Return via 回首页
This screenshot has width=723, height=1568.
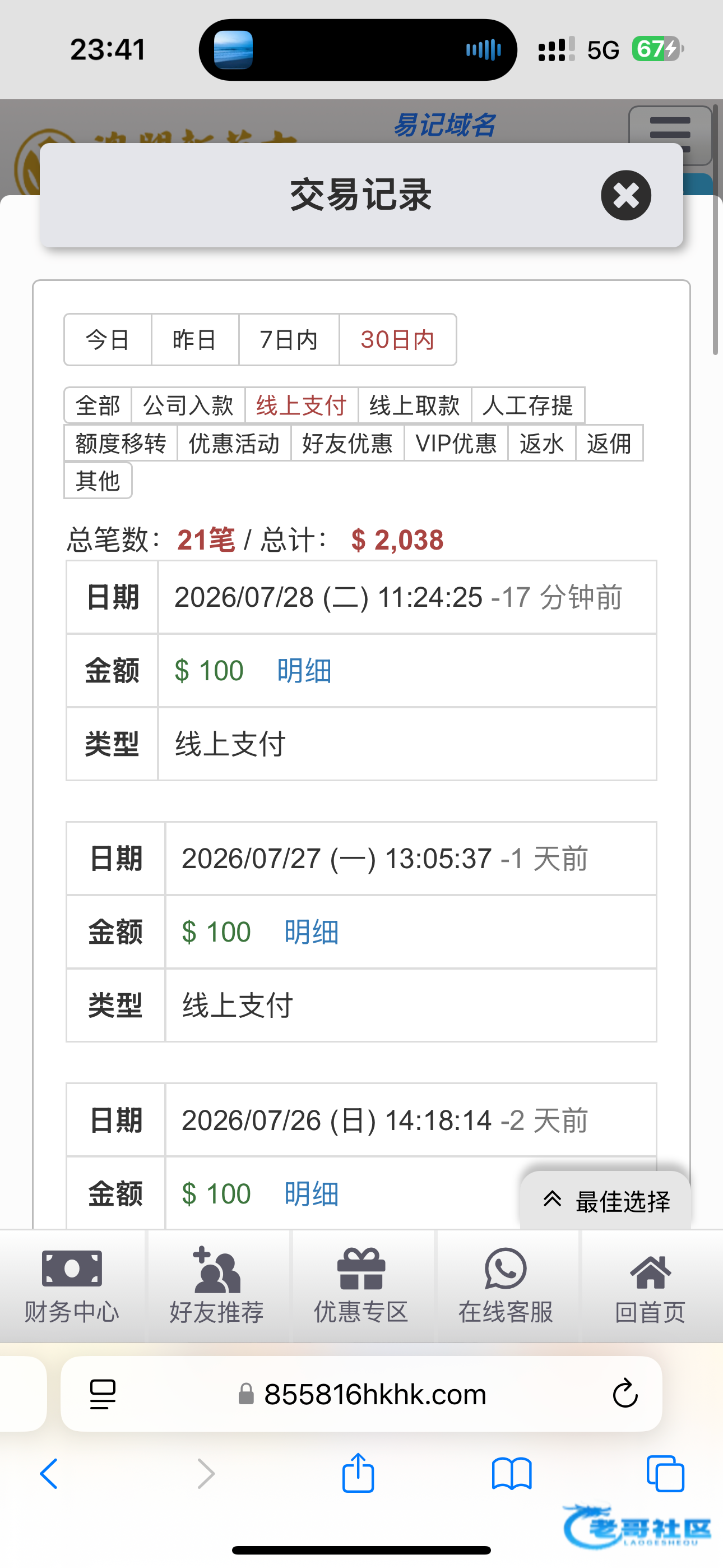click(650, 1285)
